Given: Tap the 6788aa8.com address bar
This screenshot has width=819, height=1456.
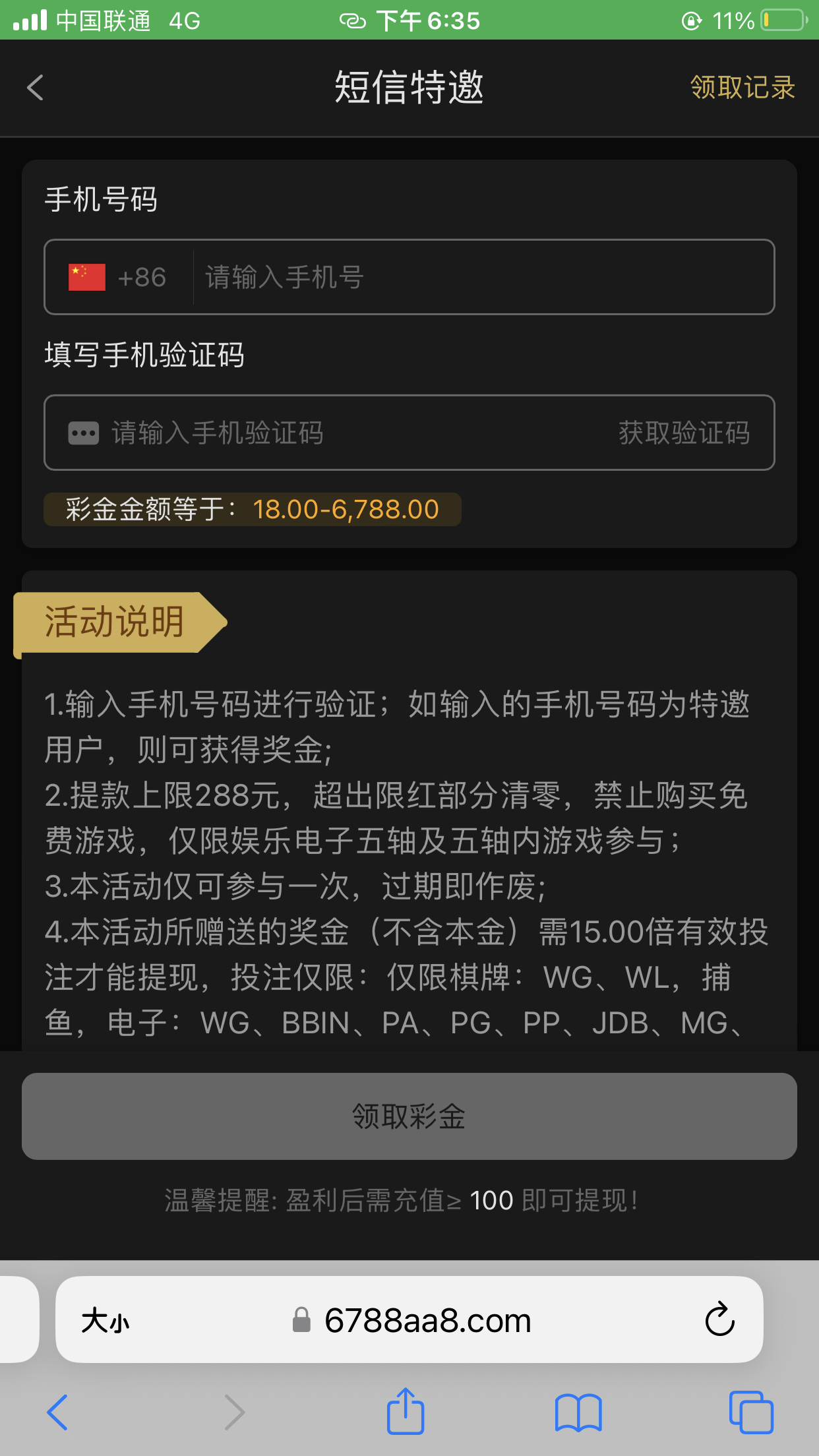Looking at the screenshot, I should click(x=427, y=1321).
